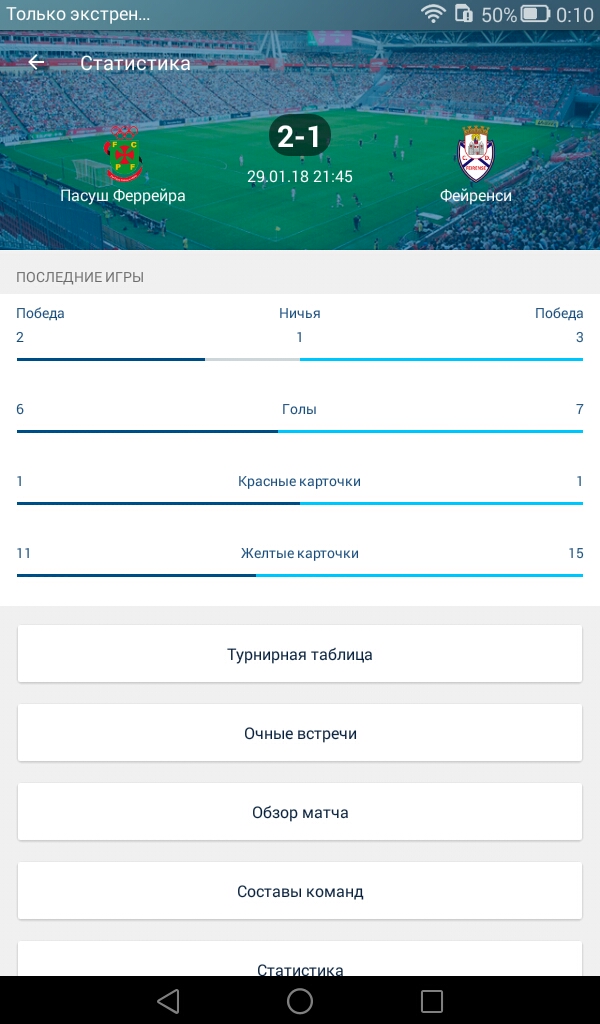Open Очные встречи section
This screenshot has height=1024, width=600.
300,734
